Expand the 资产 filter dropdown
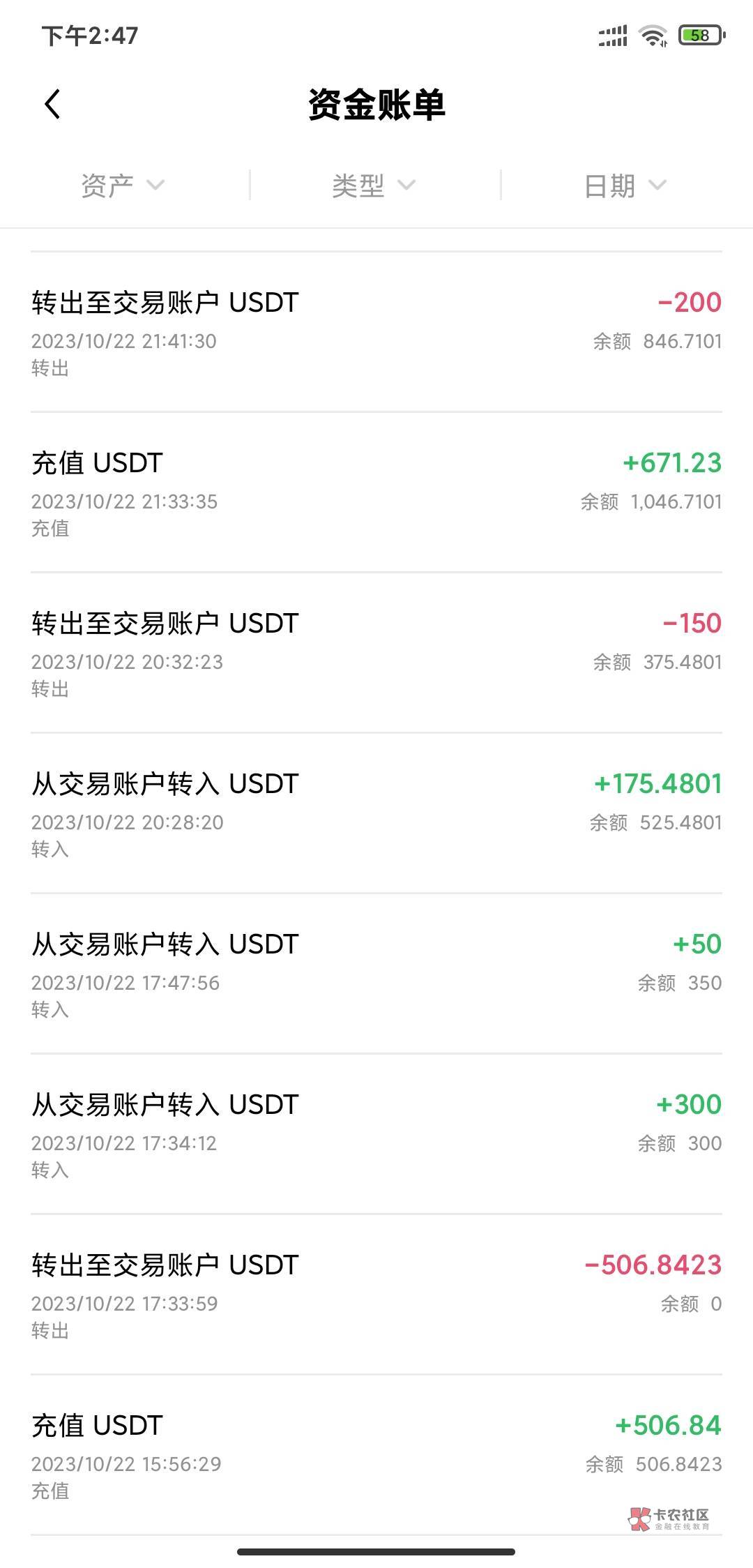The height and width of the screenshot is (1568, 753). click(x=123, y=186)
